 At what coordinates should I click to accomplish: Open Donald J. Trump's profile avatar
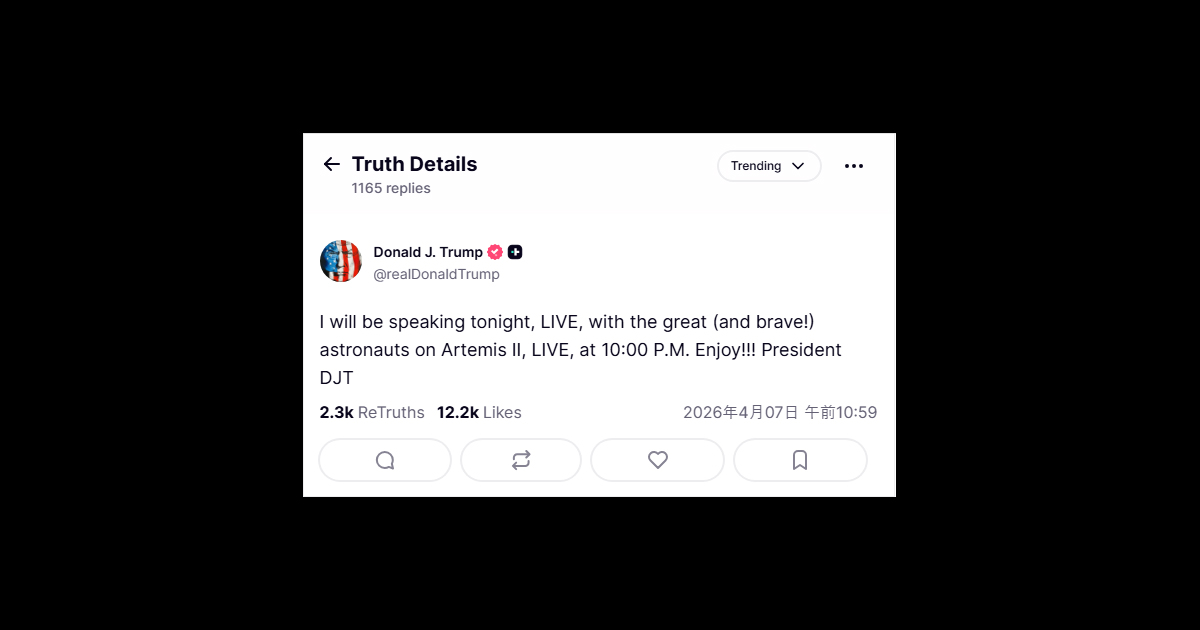[x=341, y=261]
